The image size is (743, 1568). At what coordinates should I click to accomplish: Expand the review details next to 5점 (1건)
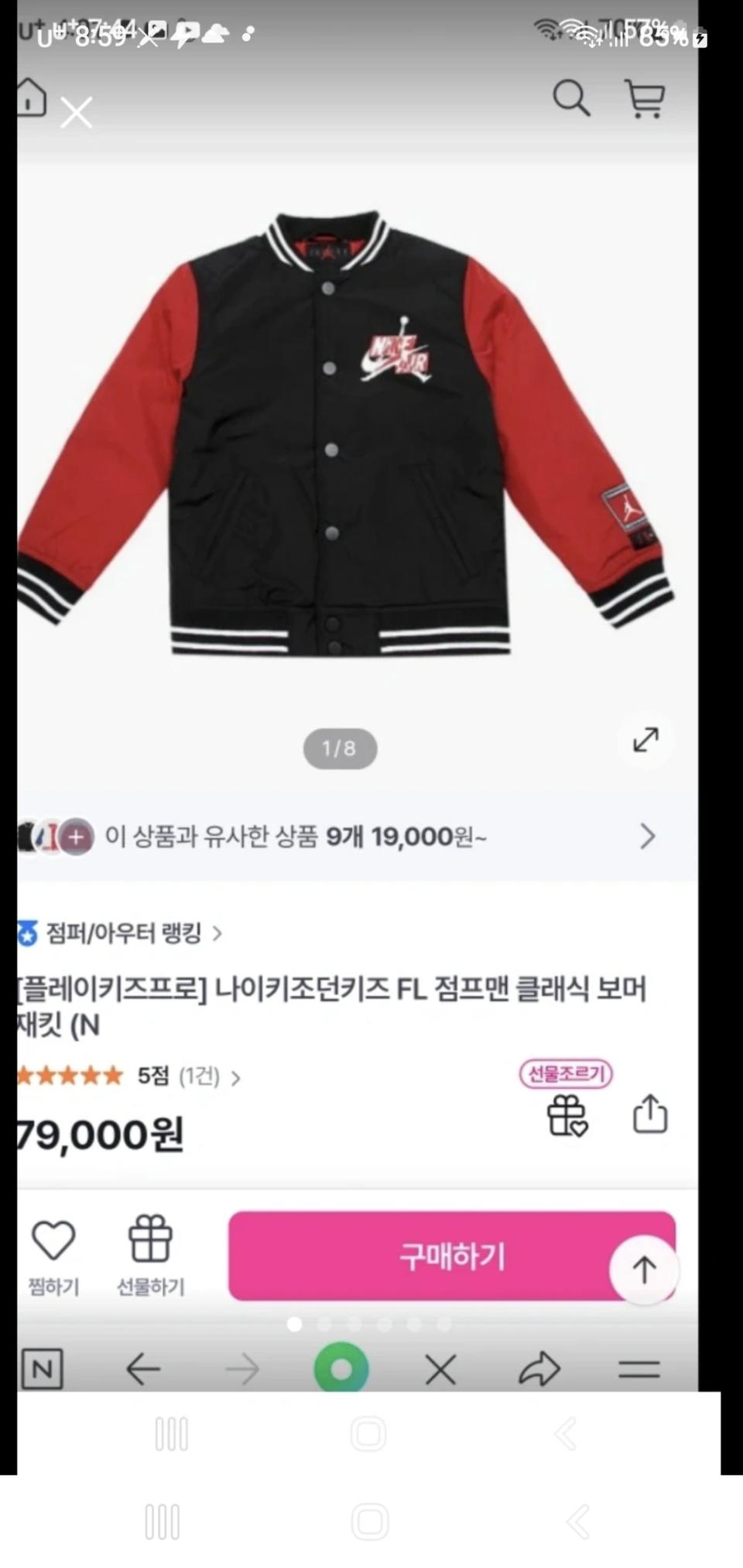pos(238,1077)
